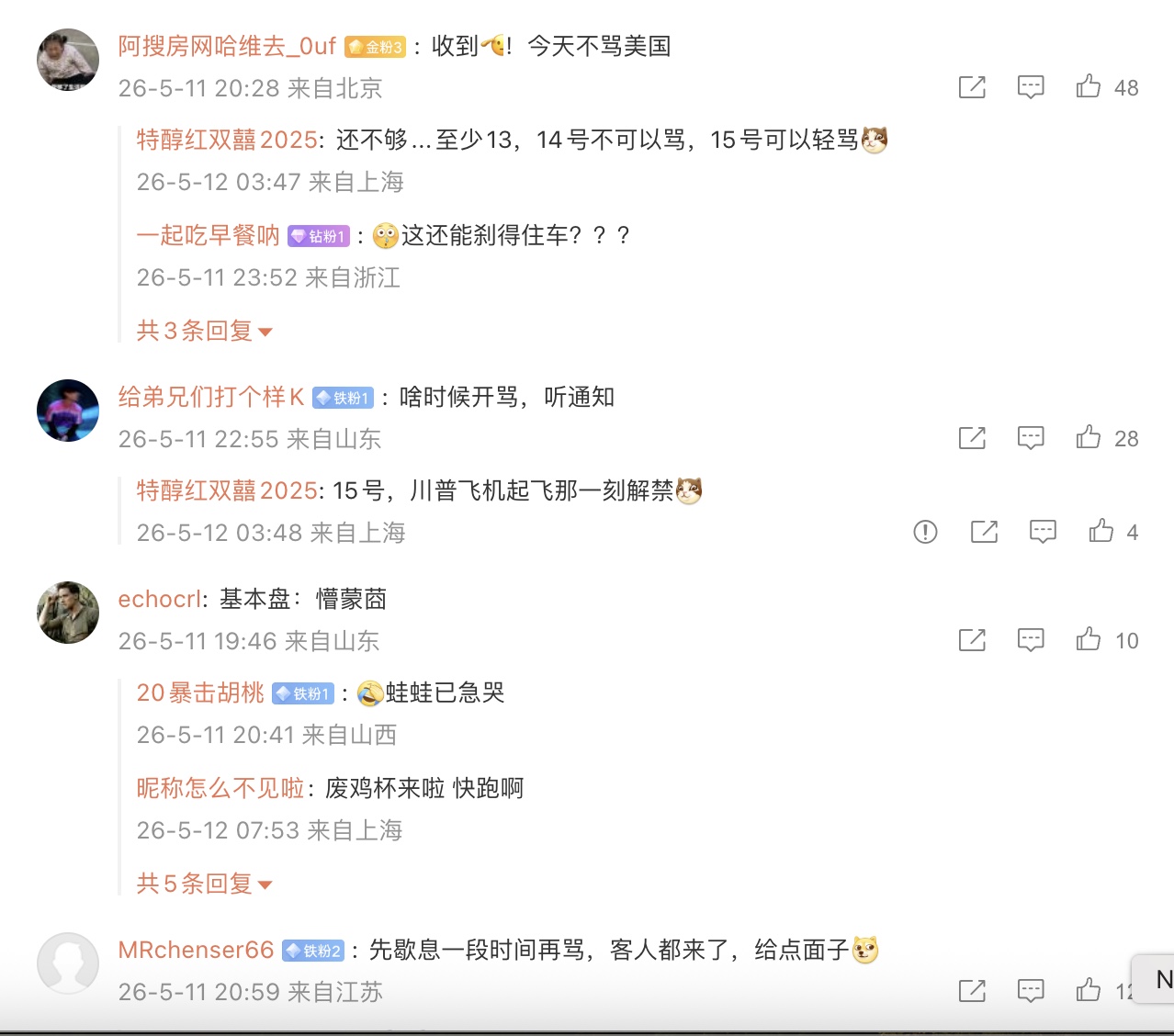
Task: Like the reply about 川普飞机起飞
Action: [1101, 531]
